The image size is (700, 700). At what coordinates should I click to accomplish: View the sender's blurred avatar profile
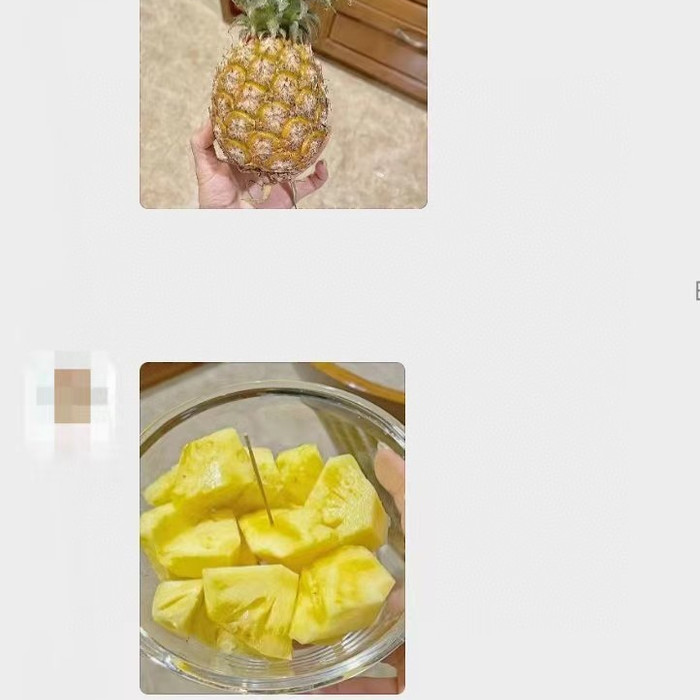click(x=71, y=400)
